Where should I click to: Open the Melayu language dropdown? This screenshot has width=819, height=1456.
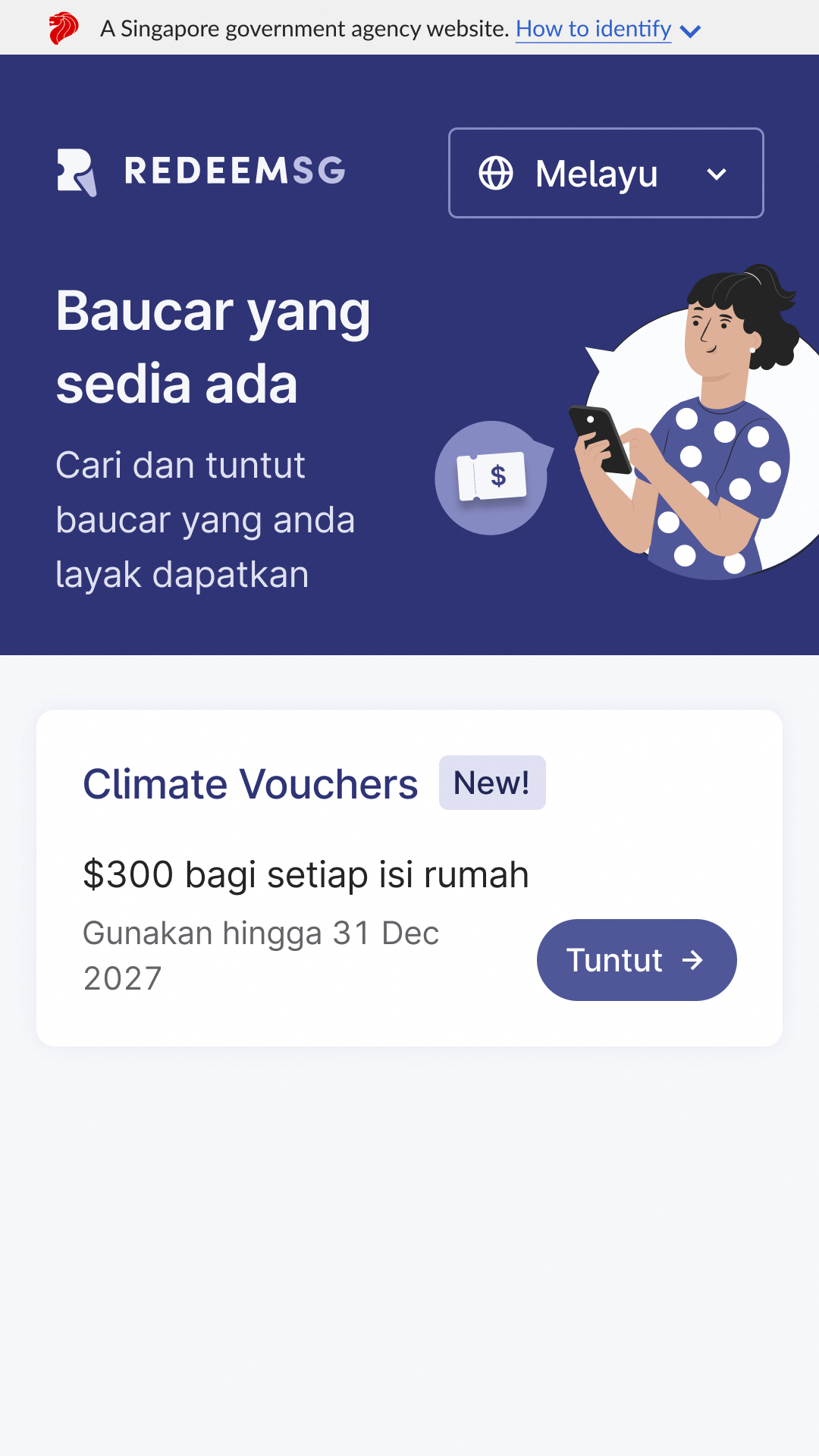click(x=606, y=173)
